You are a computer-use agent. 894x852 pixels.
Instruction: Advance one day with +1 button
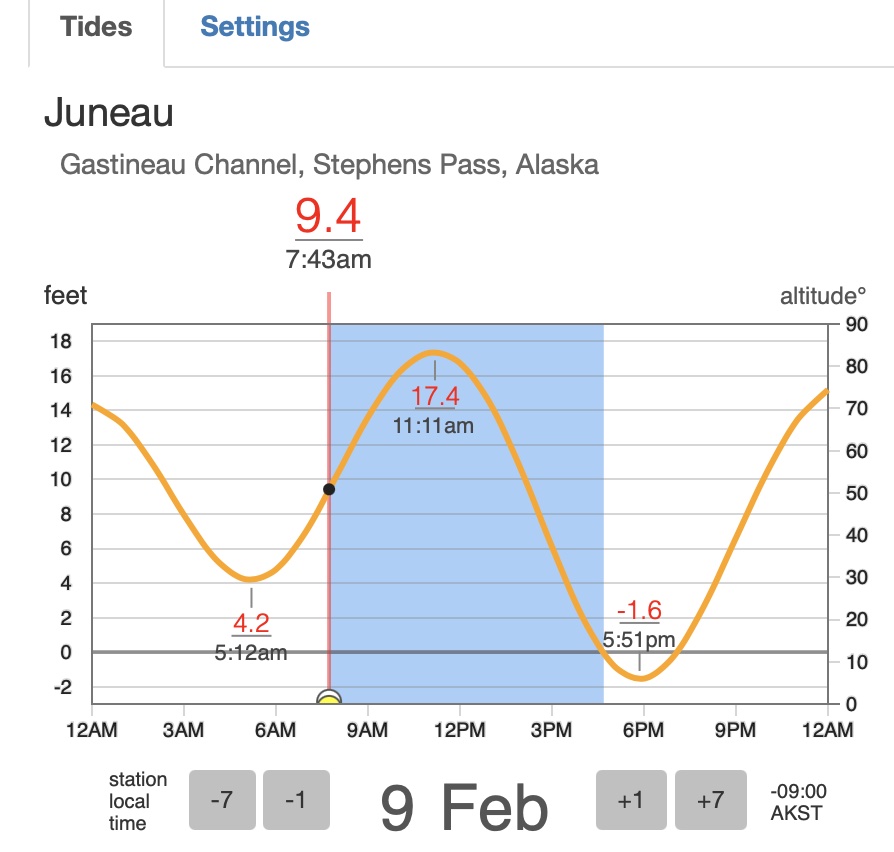tap(631, 800)
